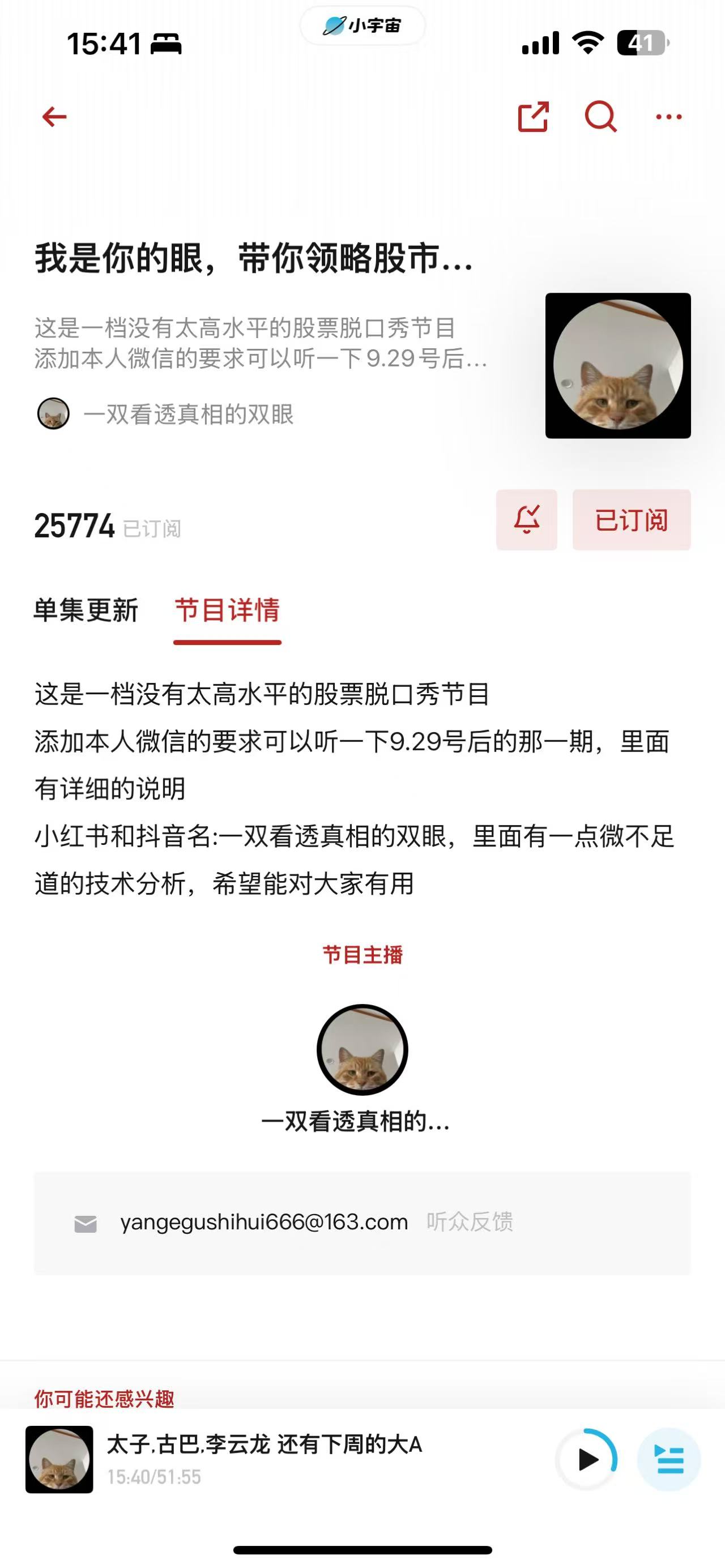Open search within the podcast

point(600,116)
